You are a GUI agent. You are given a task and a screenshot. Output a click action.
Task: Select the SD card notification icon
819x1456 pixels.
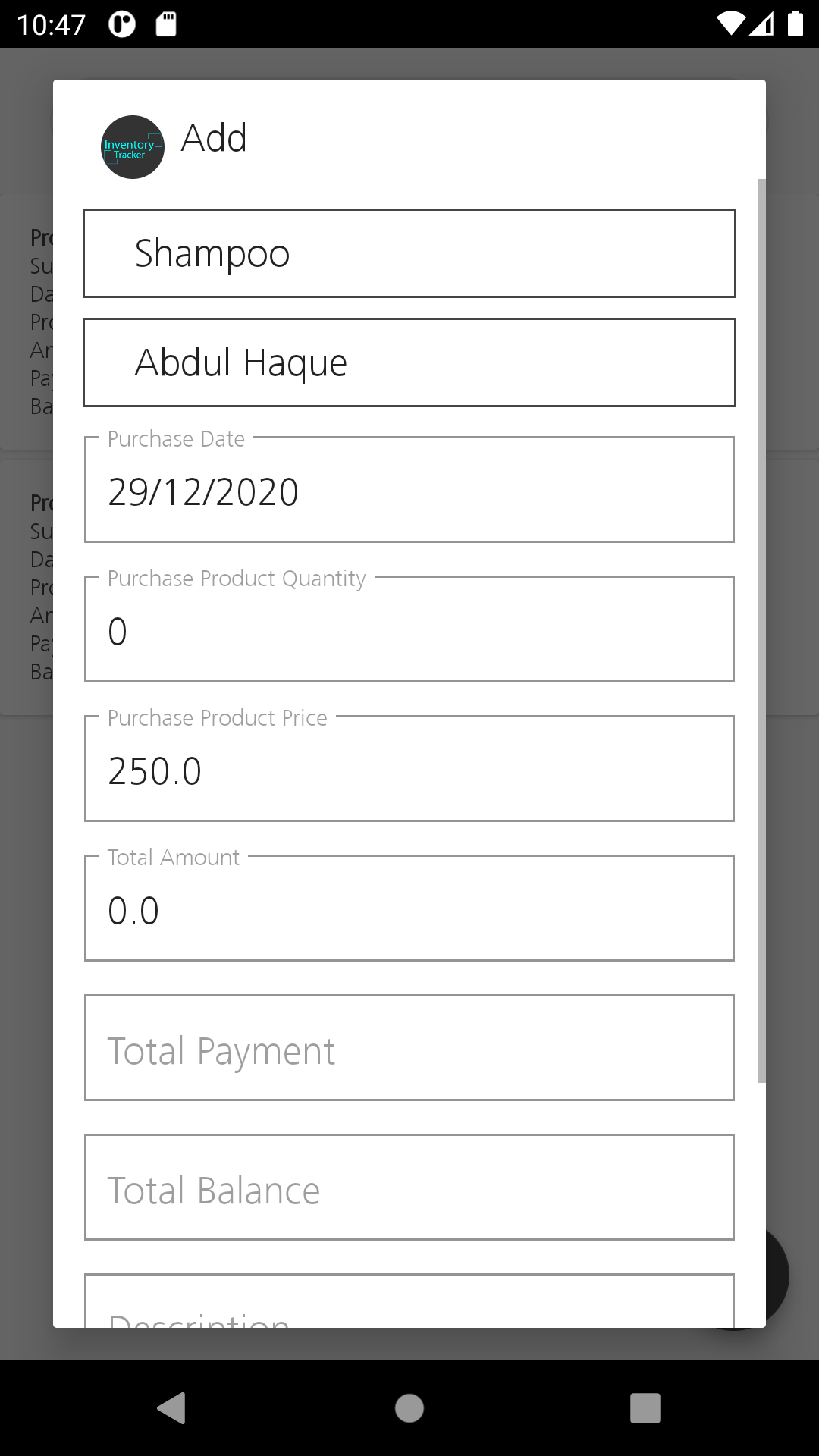167,24
